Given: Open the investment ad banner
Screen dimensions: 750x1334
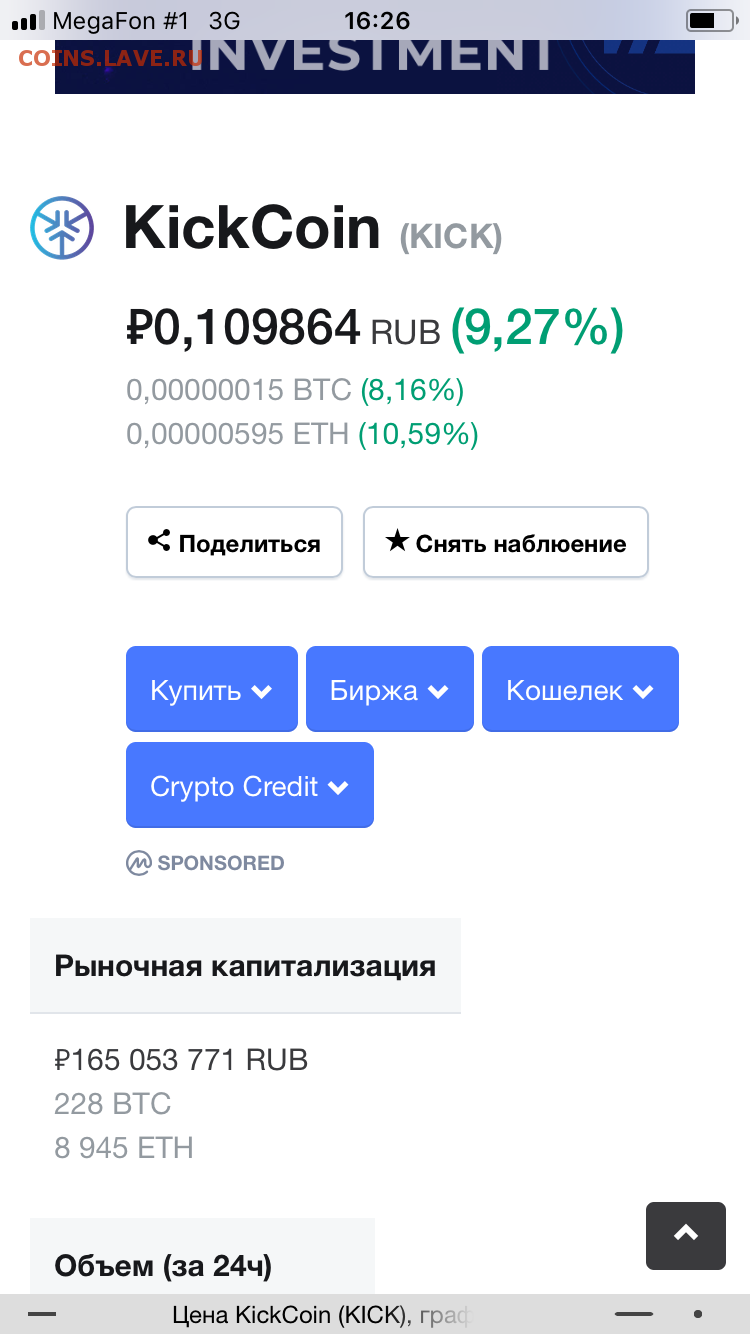Looking at the screenshot, I should pyautogui.click(x=375, y=66).
